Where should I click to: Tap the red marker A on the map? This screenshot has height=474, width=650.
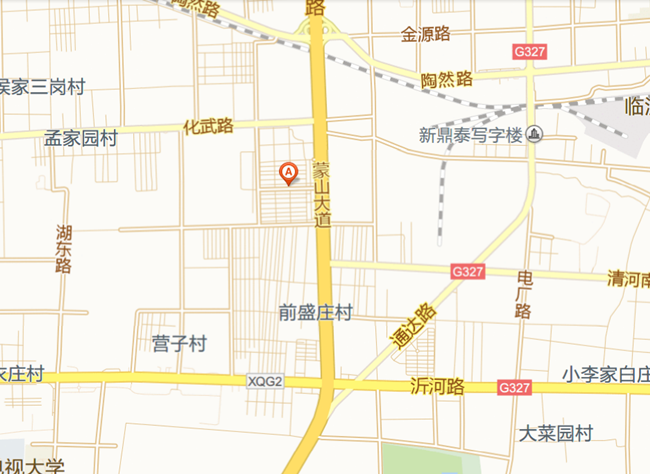click(290, 174)
